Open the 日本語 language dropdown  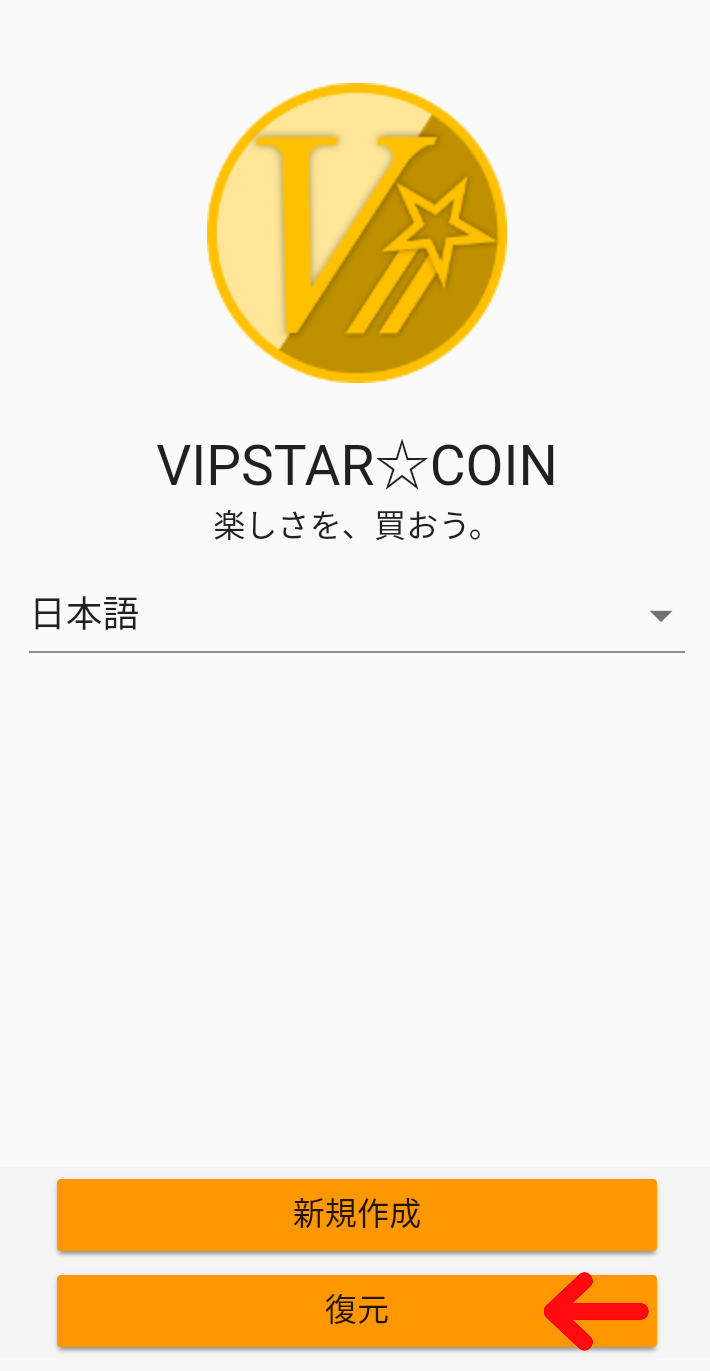pos(356,616)
